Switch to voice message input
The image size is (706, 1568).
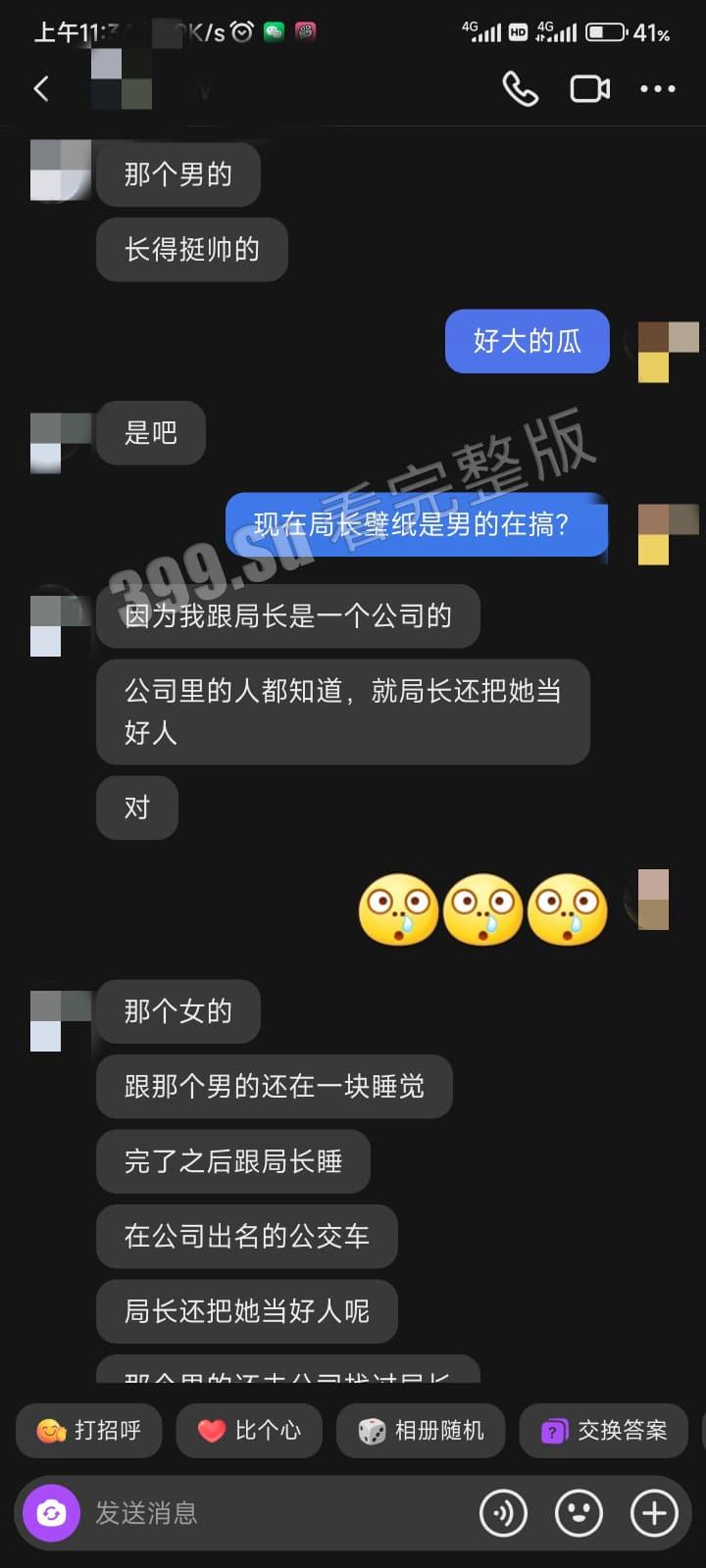pyautogui.click(x=503, y=1513)
